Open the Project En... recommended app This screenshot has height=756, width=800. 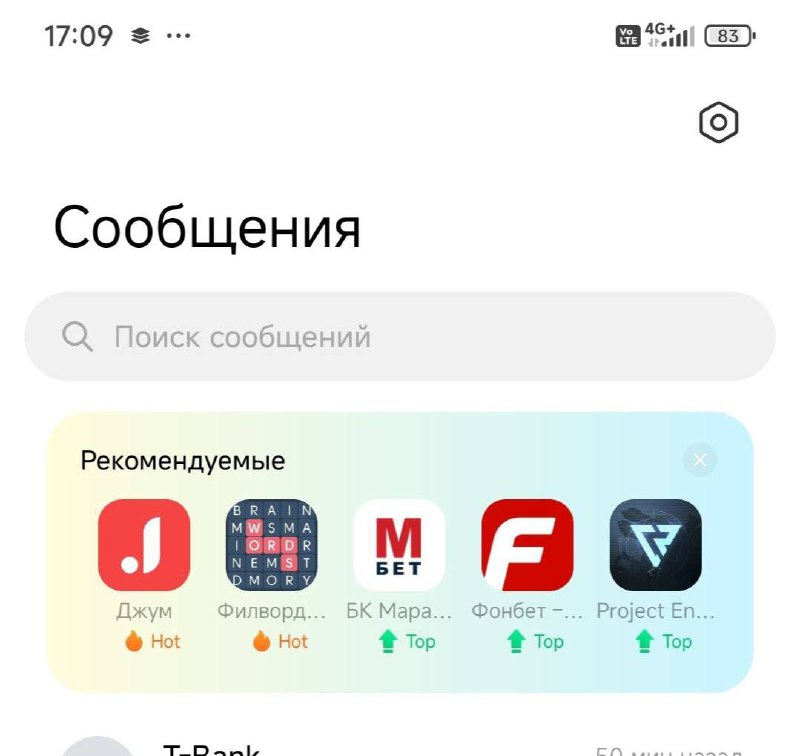655,545
